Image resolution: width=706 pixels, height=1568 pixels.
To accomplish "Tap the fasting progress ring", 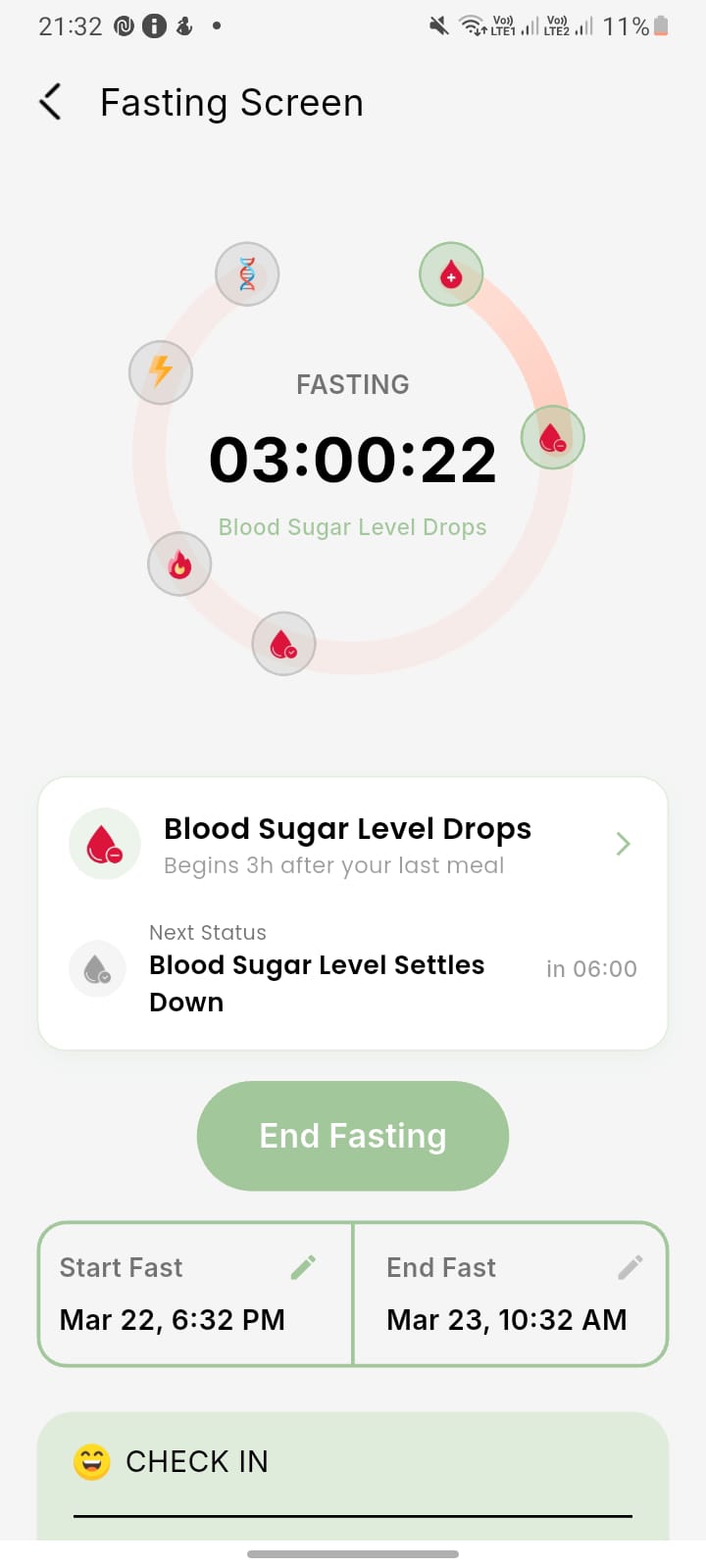I will 353,456.
